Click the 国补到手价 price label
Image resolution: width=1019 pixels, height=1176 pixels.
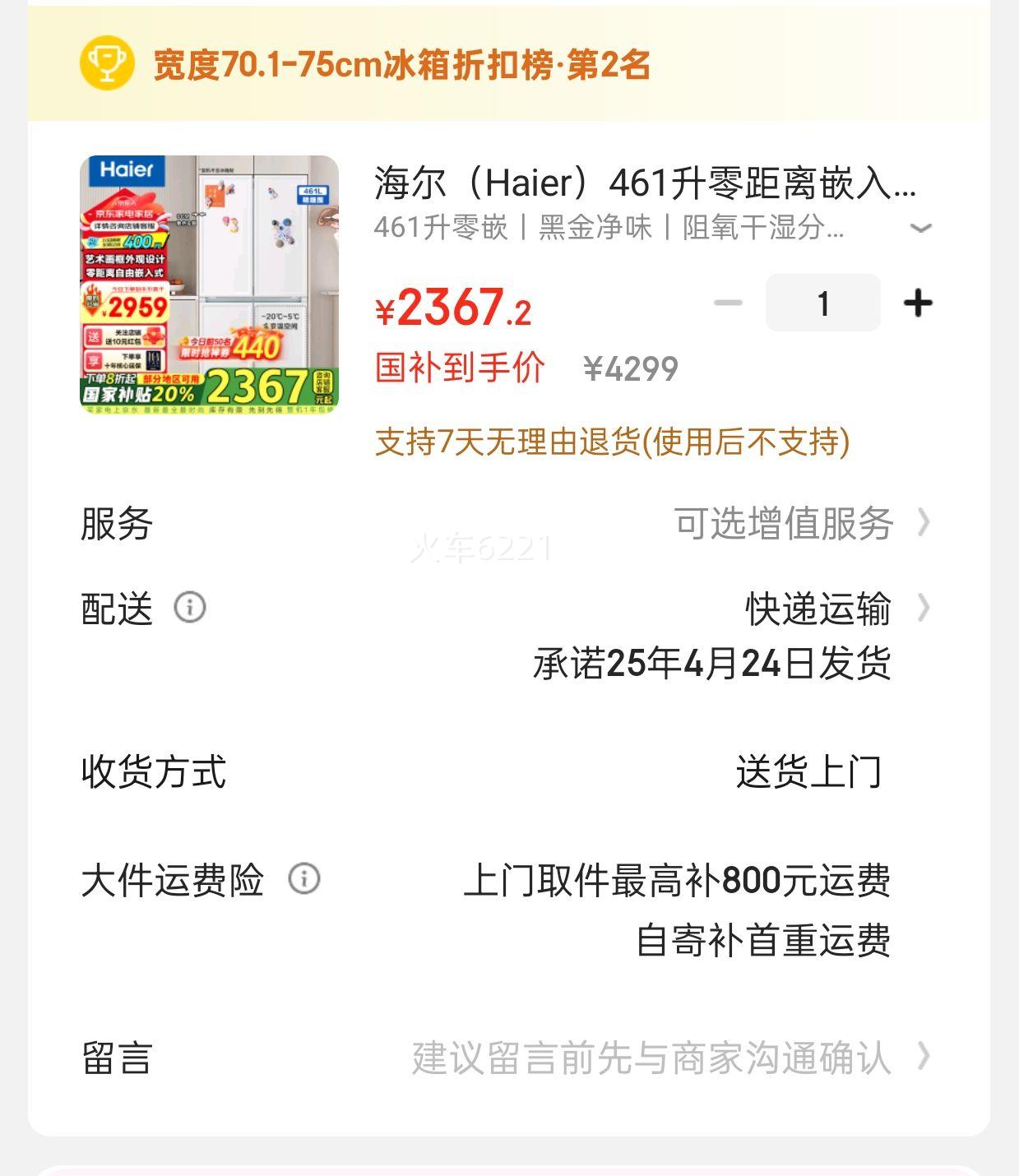458,370
